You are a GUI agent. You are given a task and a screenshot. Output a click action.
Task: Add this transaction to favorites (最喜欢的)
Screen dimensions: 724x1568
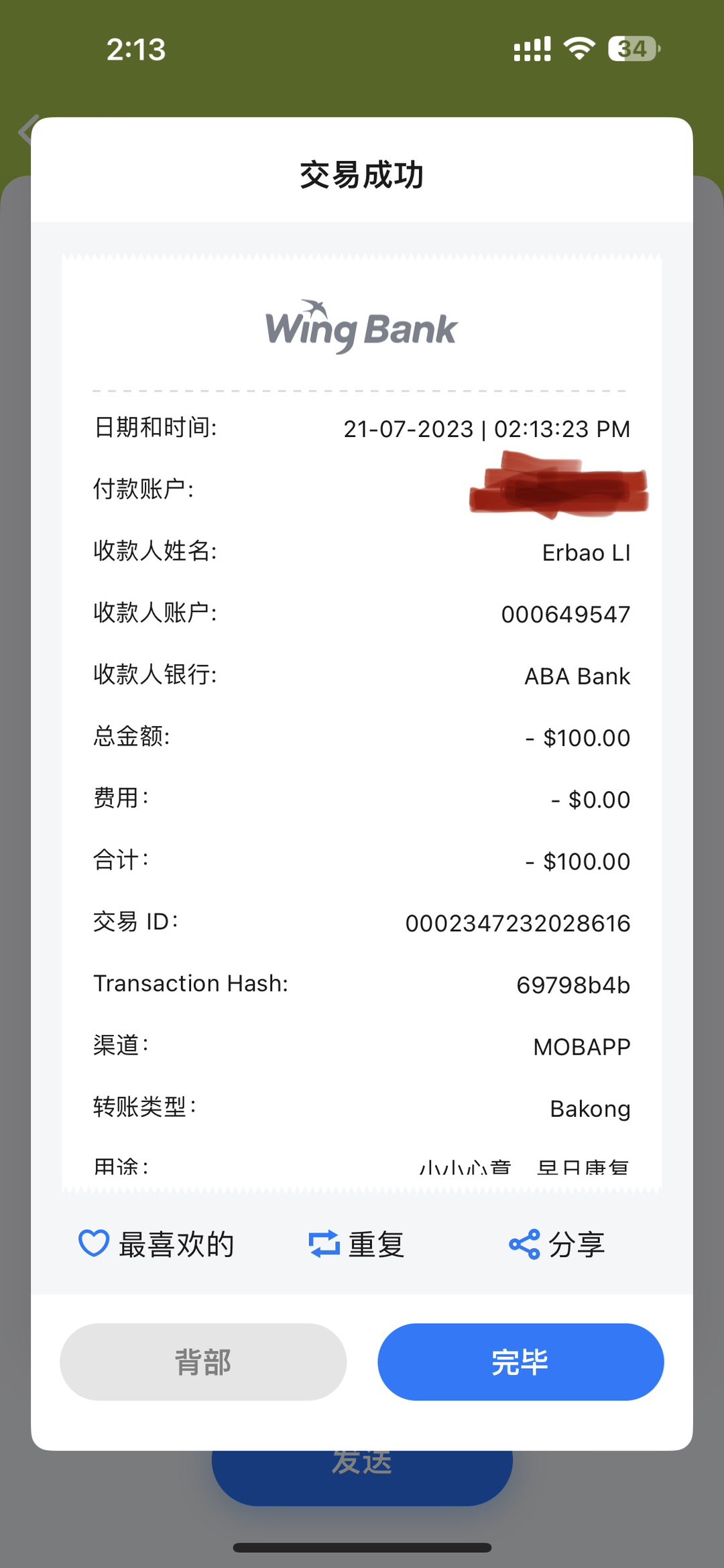pyautogui.click(x=156, y=1244)
